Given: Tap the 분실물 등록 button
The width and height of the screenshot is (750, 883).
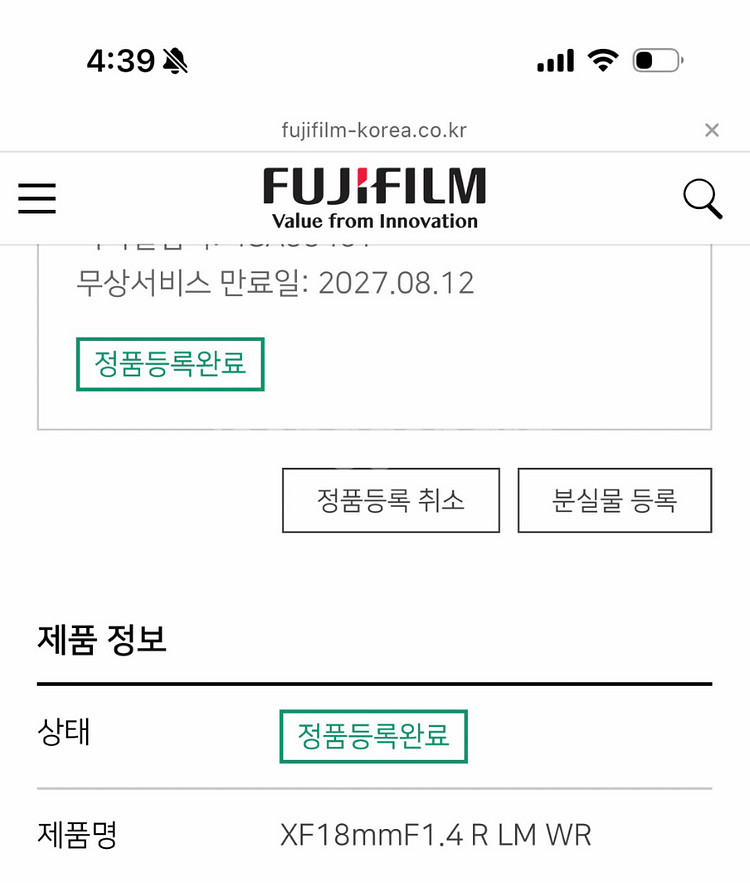Looking at the screenshot, I should pyautogui.click(x=614, y=500).
